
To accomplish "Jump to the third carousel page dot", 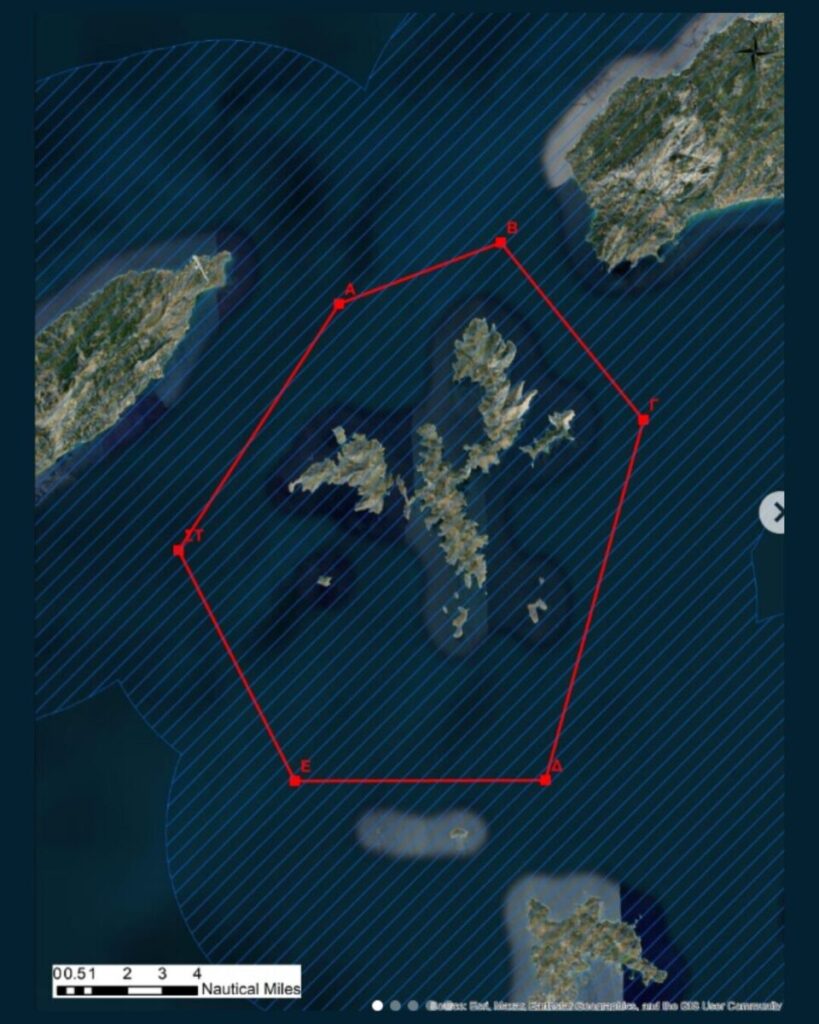I will click(x=413, y=1005).
